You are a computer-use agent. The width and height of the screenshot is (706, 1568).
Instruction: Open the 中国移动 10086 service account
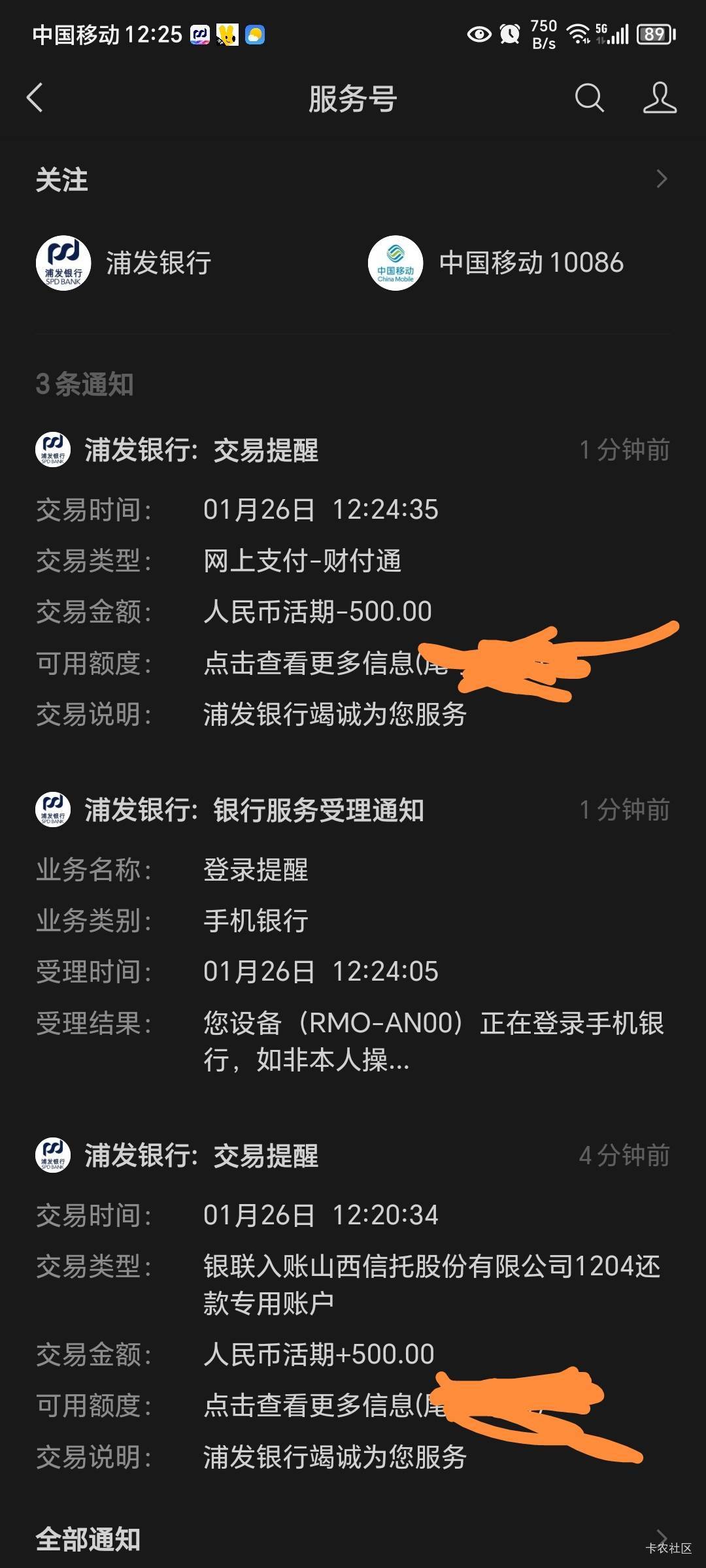[497, 263]
